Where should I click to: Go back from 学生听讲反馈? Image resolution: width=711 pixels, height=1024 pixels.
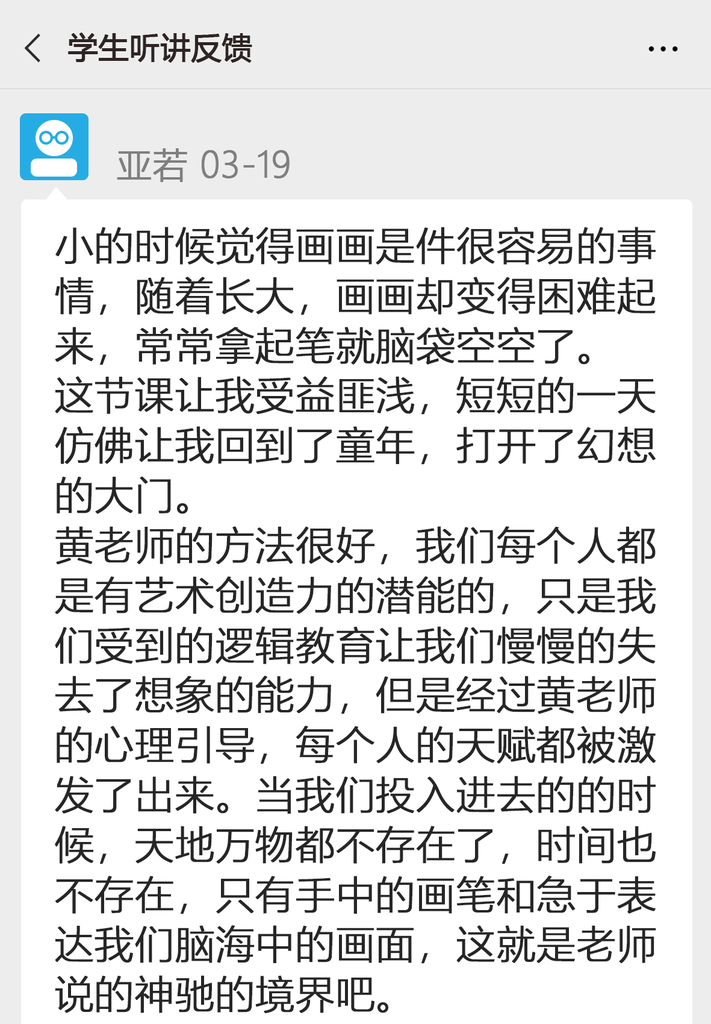click(33, 48)
